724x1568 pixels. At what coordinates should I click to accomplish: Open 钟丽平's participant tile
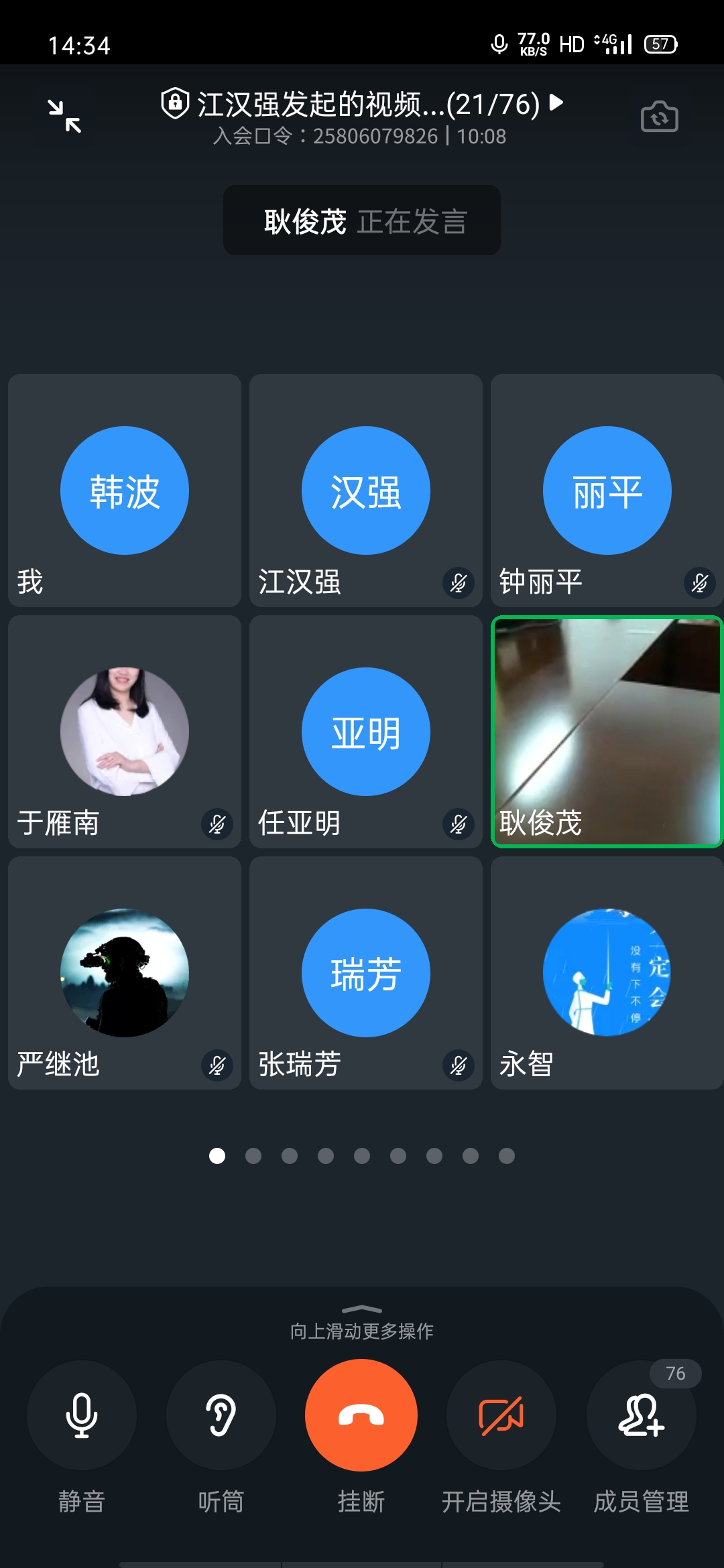pos(607,491)
